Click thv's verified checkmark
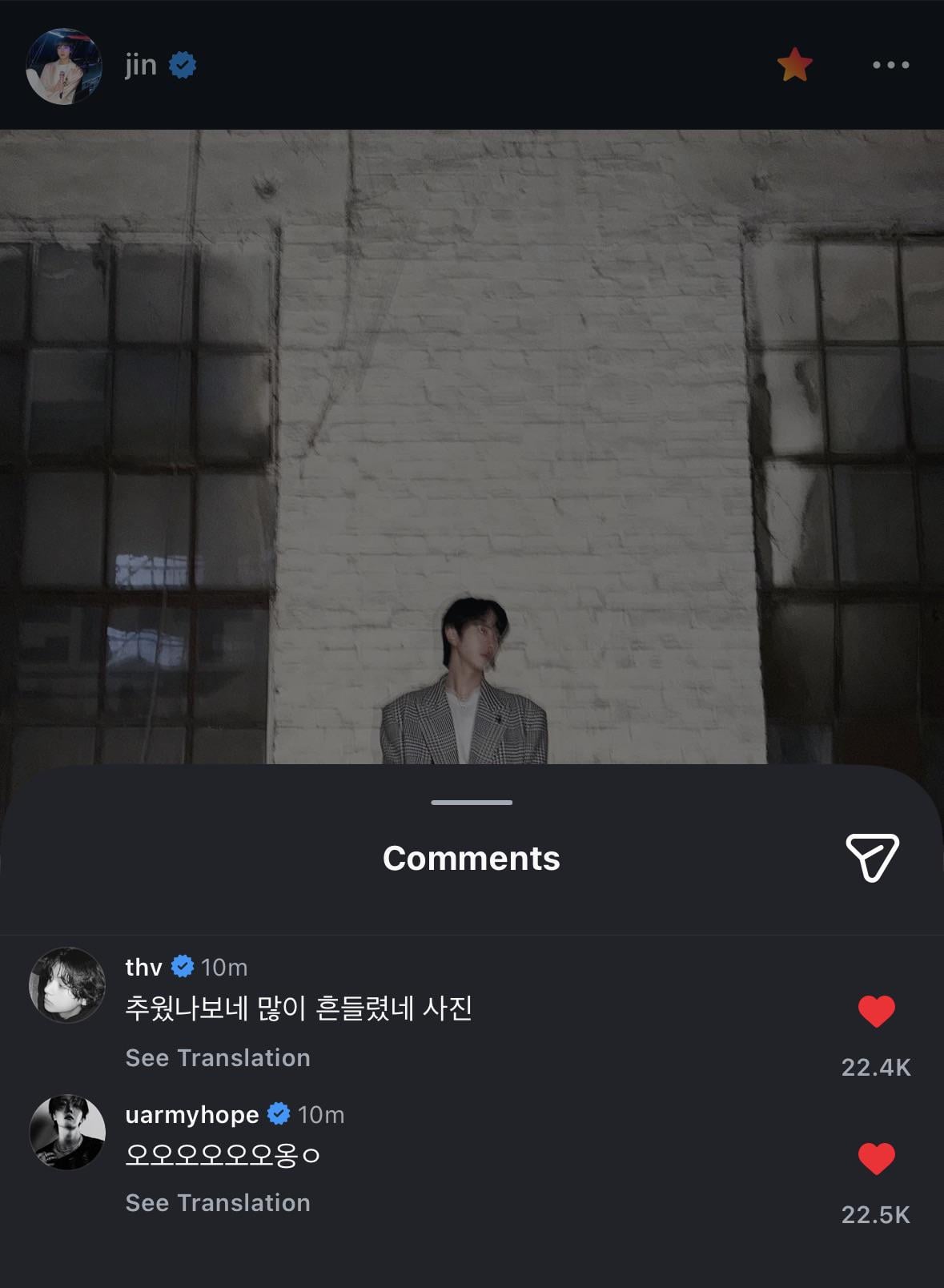Viewport: 944px width, 1288px height. coord(185,967)
